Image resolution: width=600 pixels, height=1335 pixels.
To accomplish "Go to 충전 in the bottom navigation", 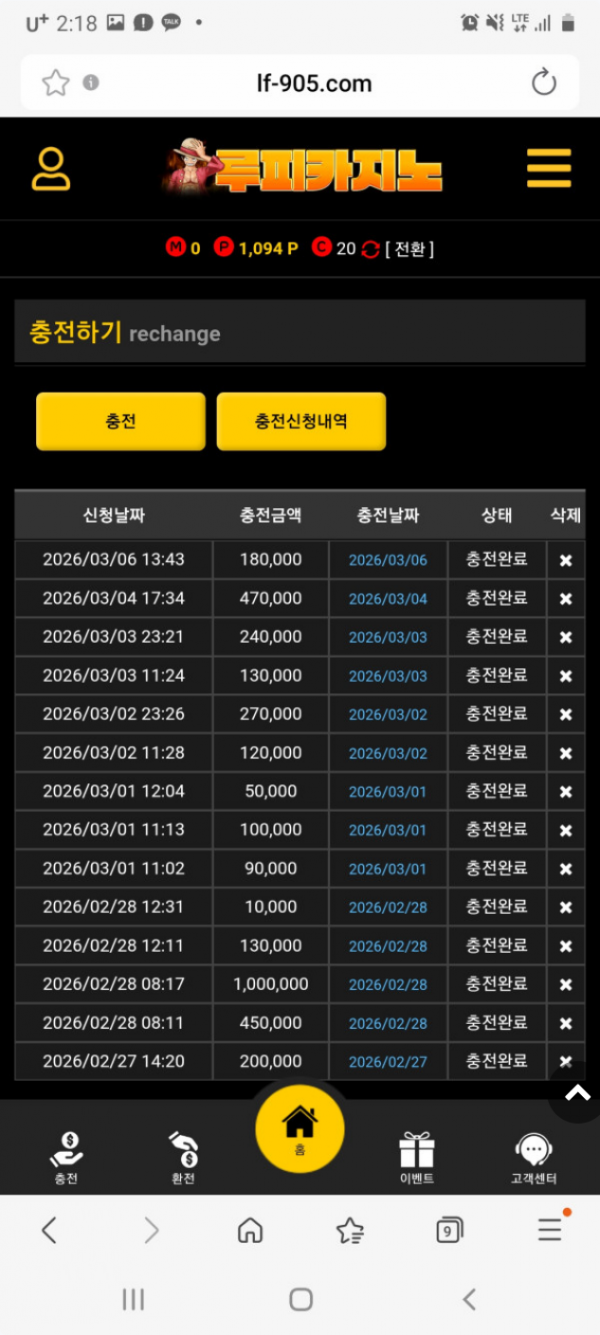I will click(x=66, y=1158).
